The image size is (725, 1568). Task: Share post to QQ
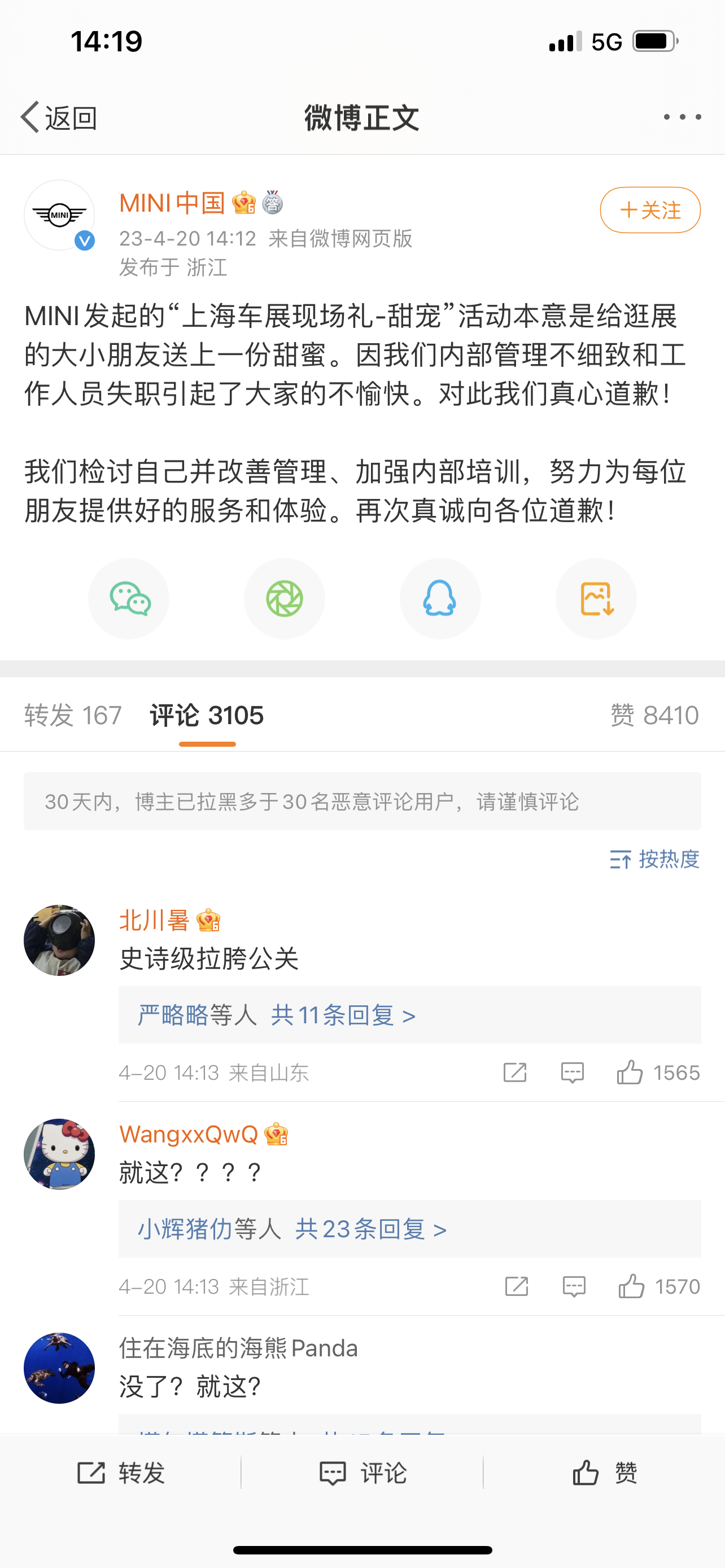tap(439, 598)
